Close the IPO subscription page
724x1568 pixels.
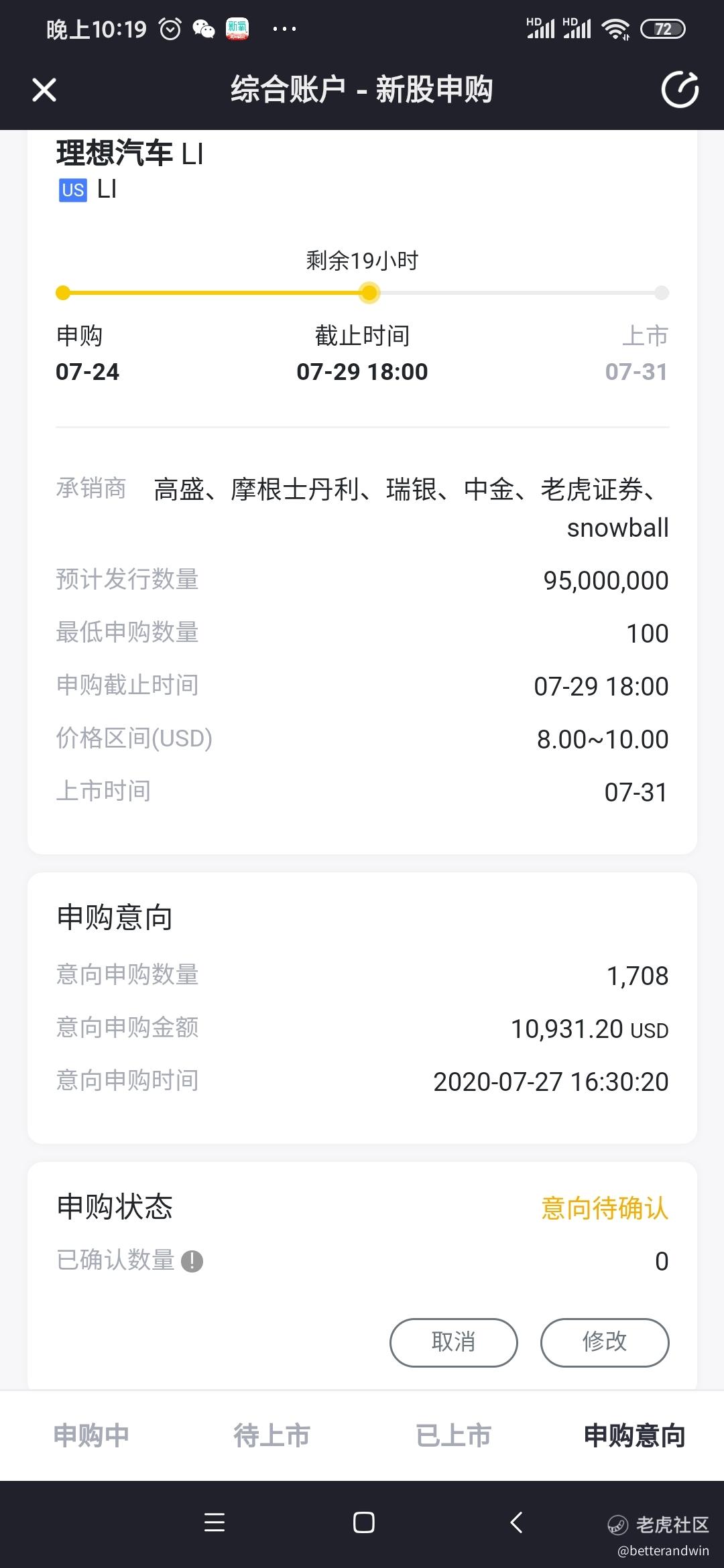tap(44, 90)
